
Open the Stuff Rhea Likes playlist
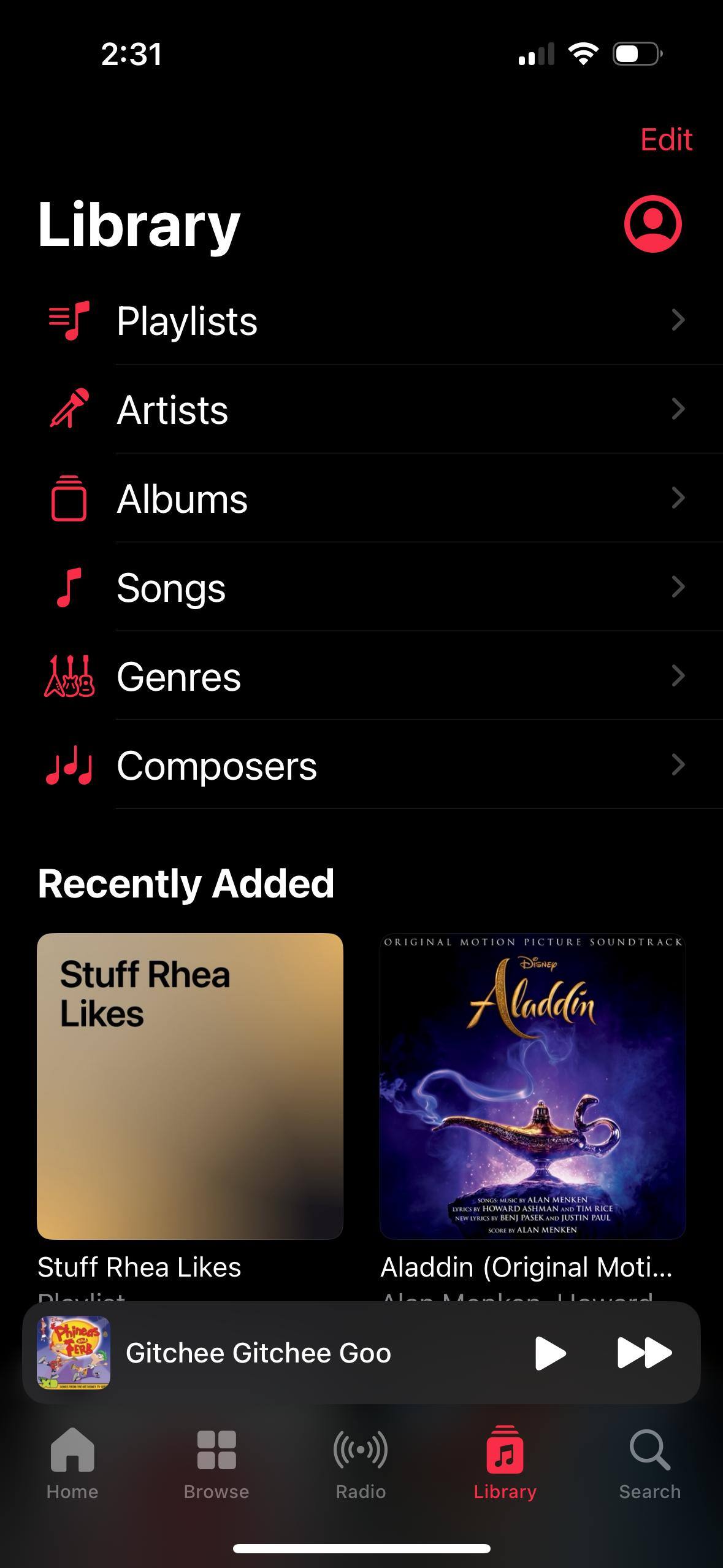[x=190, y=1086]
